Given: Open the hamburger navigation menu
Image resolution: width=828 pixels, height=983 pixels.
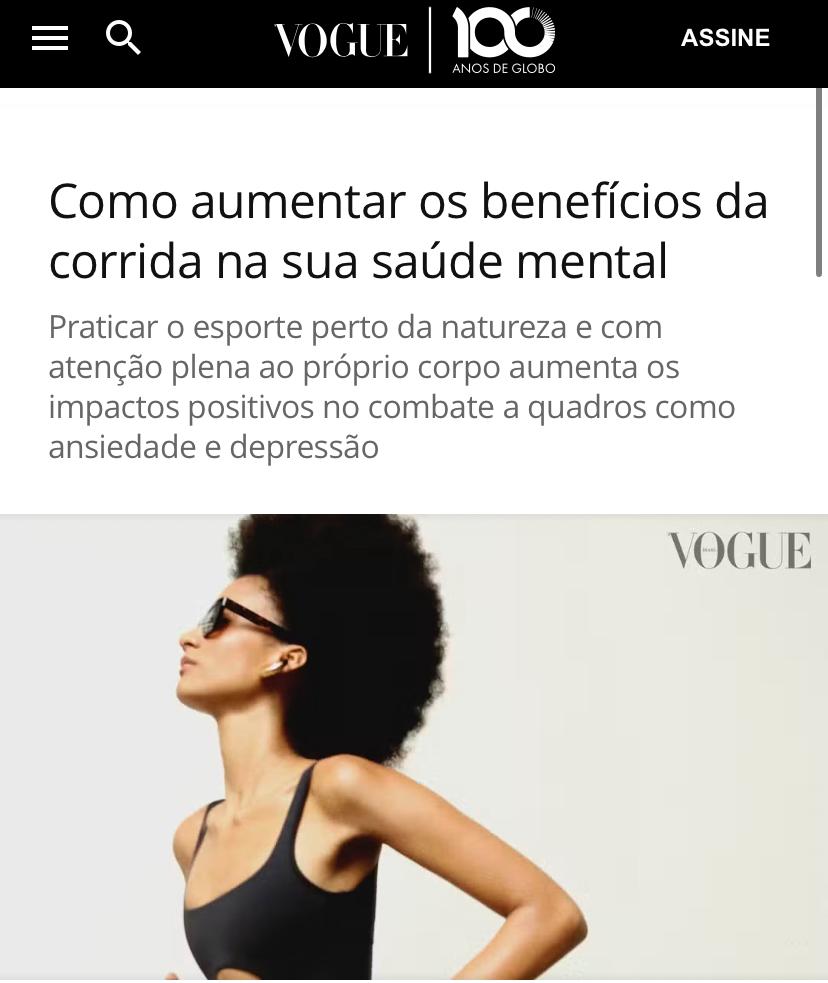Looking at the screenshot, I should (x=50, y=38).
